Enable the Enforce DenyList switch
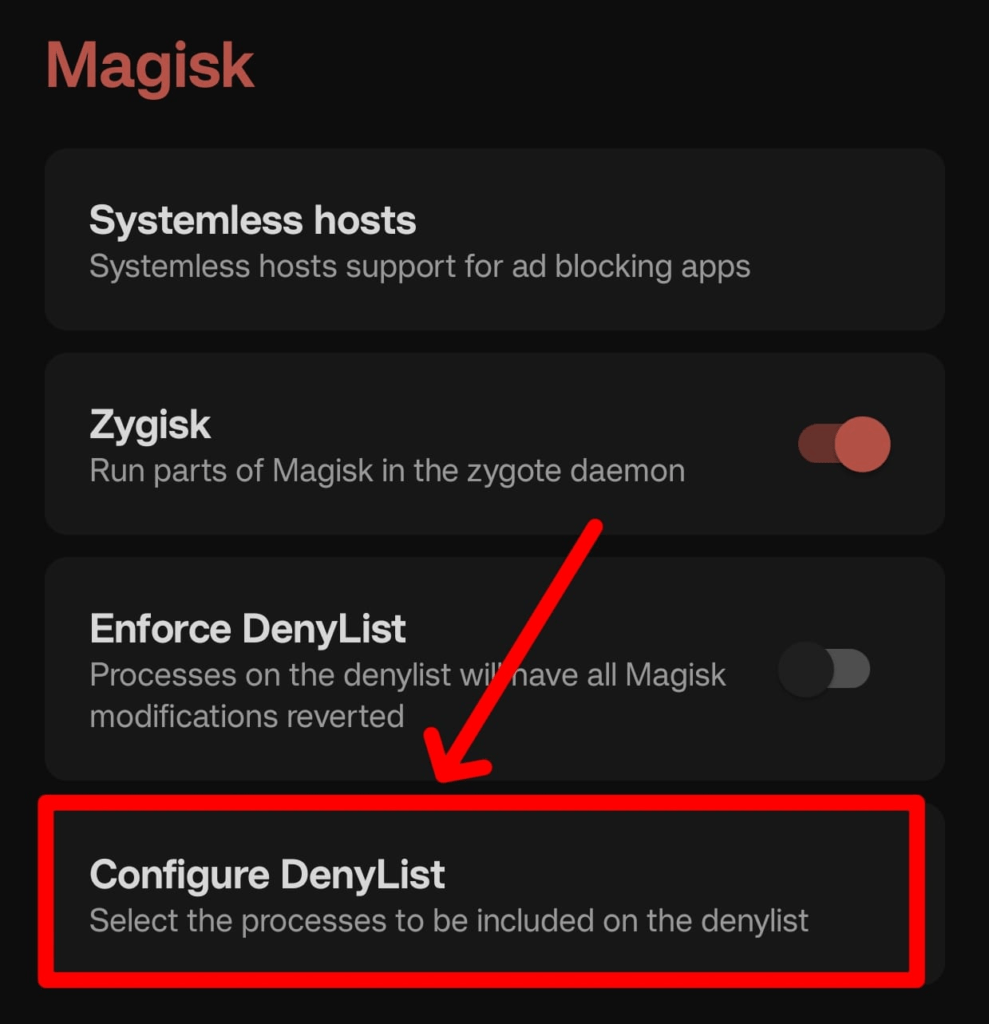 [824, 669]
